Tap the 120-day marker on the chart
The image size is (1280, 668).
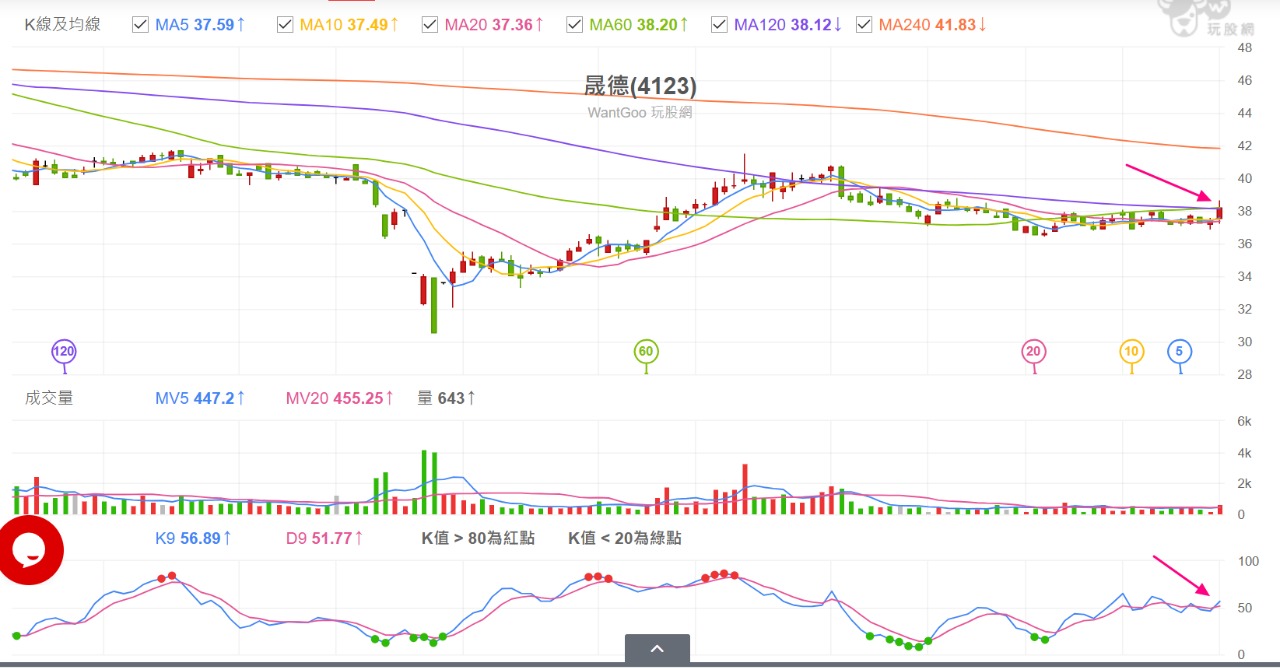click(x=64, y=352)
